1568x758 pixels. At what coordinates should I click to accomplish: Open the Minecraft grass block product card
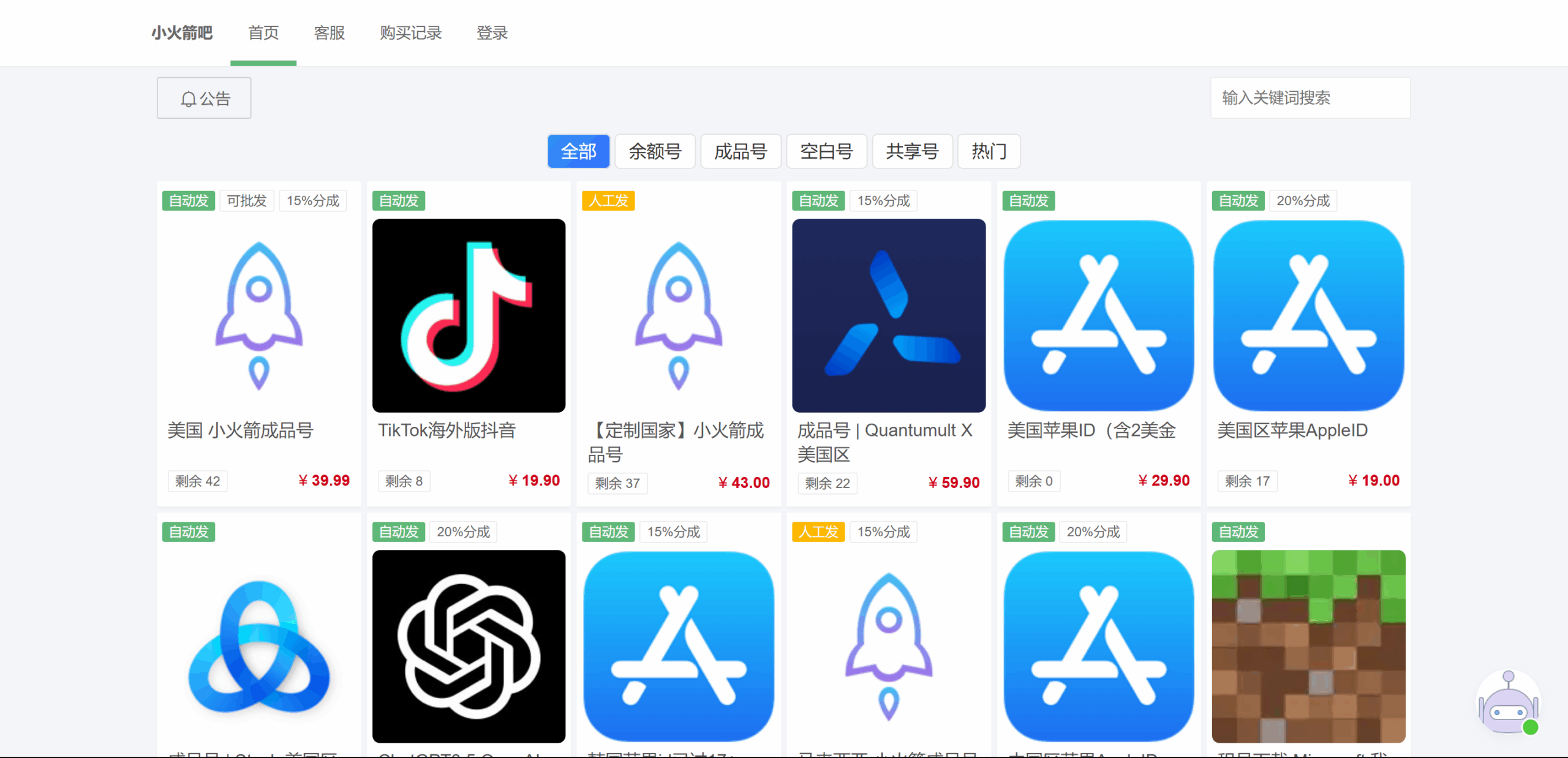[1308, 646]
